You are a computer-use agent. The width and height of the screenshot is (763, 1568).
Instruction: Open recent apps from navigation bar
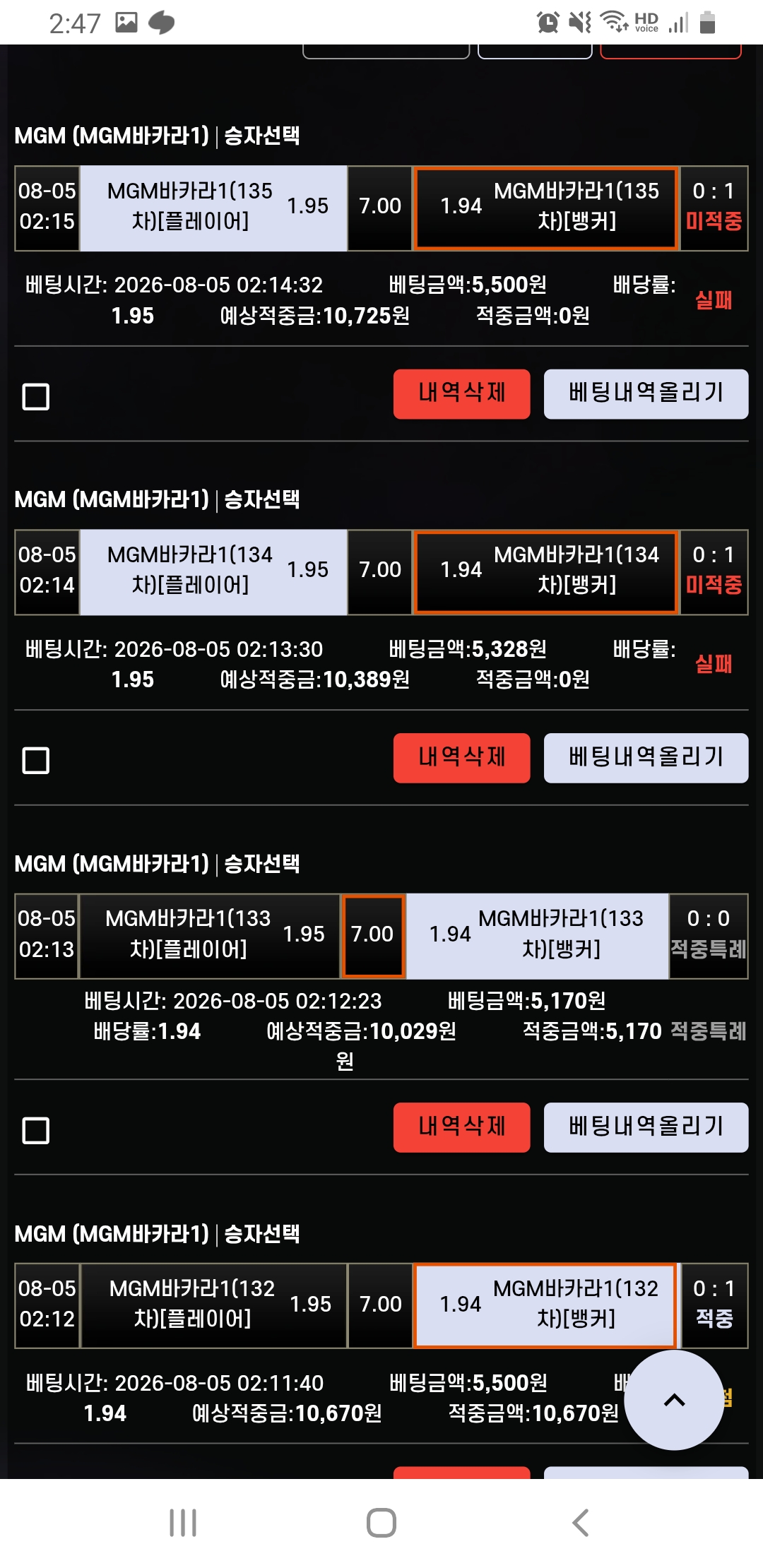[183, 1523]
